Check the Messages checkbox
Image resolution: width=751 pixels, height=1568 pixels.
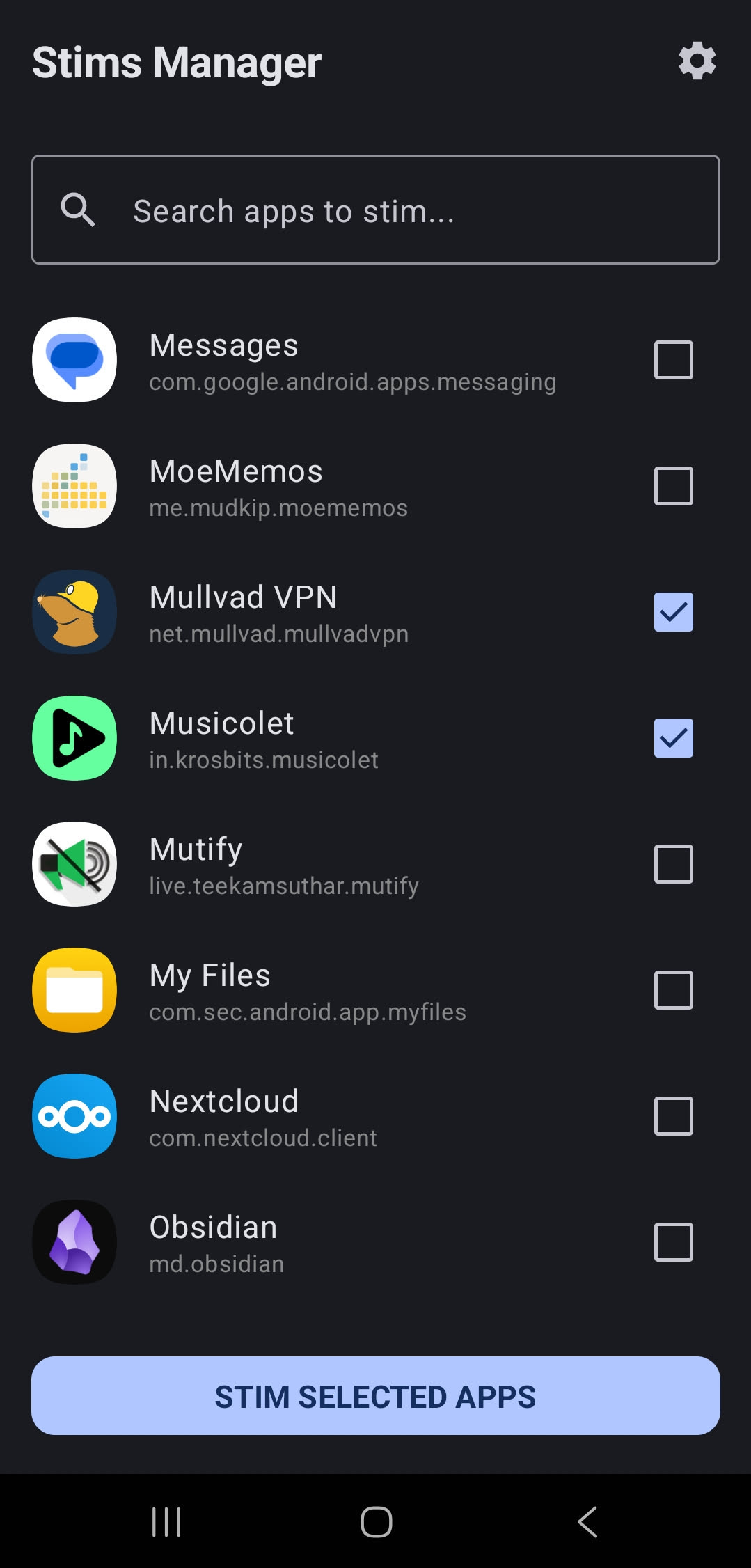click(672, 360)
